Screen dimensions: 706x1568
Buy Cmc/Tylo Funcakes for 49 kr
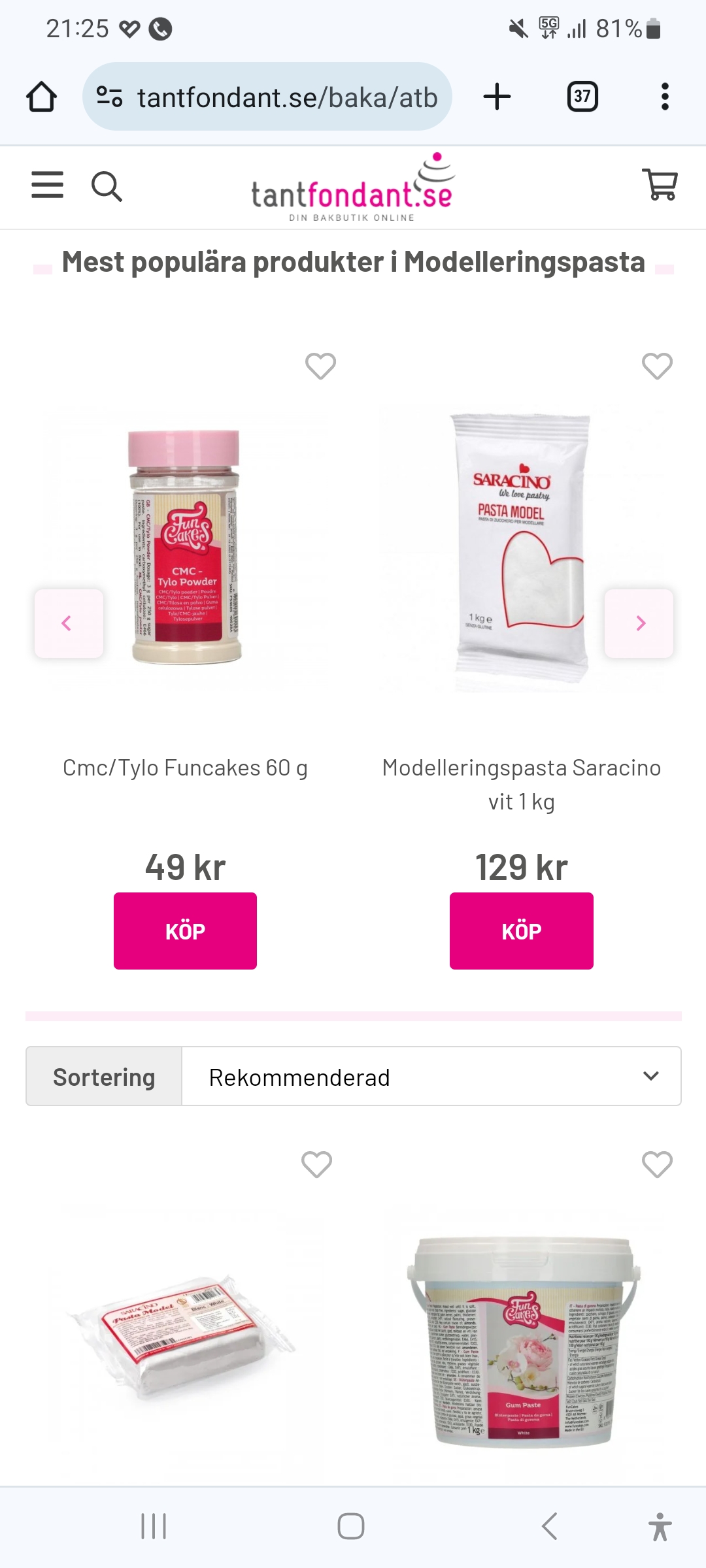(185, 931)
